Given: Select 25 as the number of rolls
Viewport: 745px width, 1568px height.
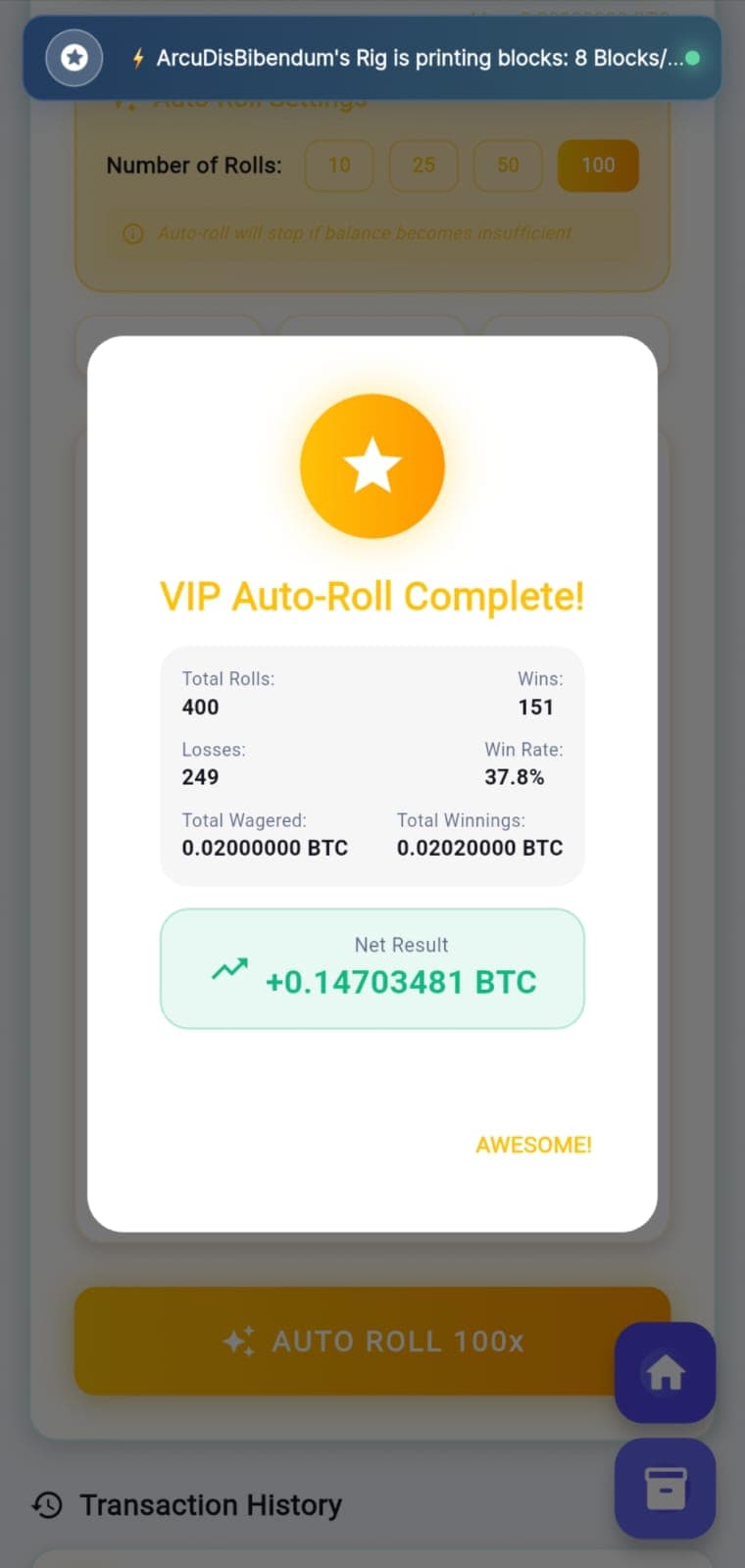Looking at the screenshot, I should click(423, 166).
